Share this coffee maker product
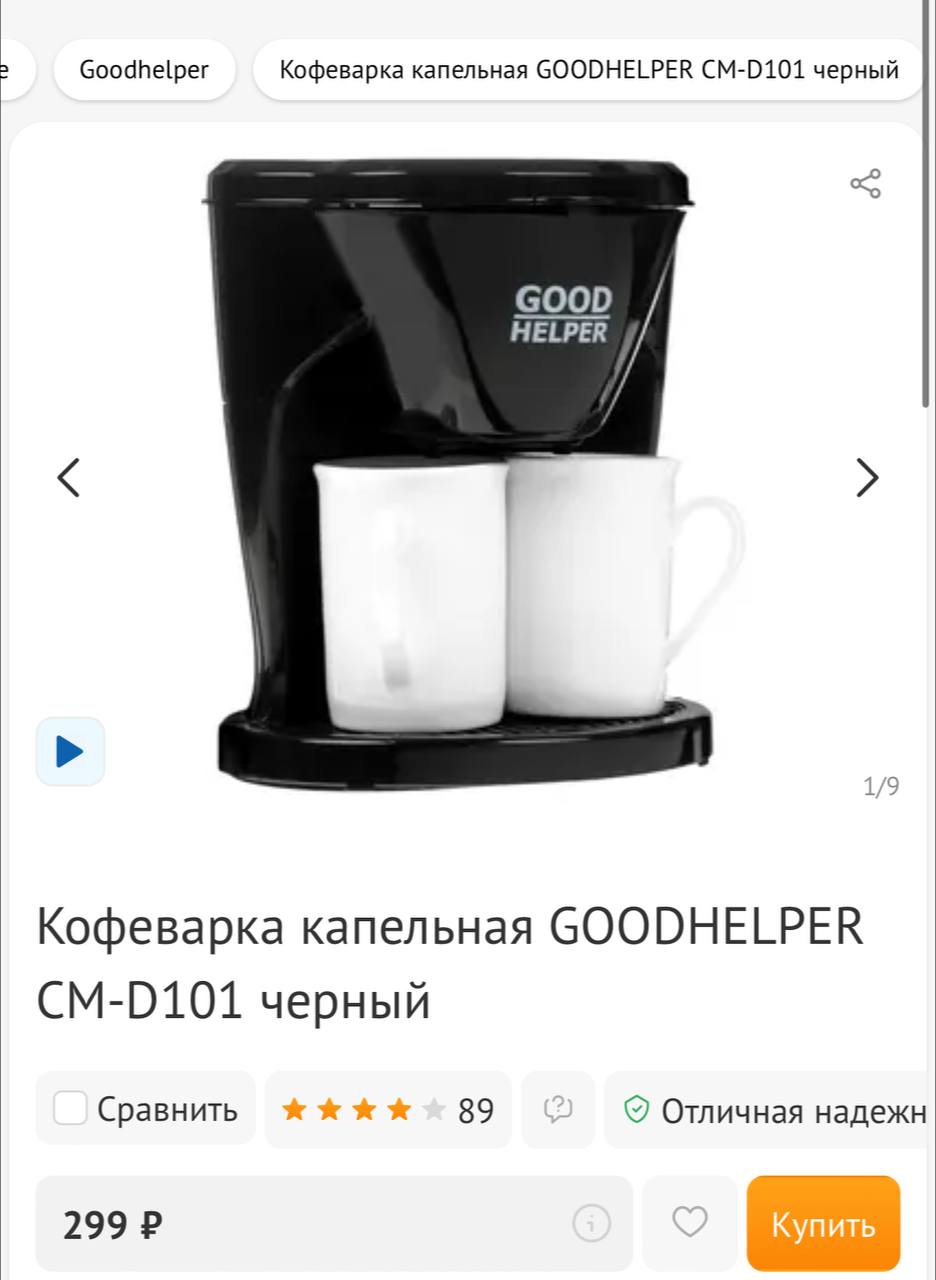 (865, 184)
